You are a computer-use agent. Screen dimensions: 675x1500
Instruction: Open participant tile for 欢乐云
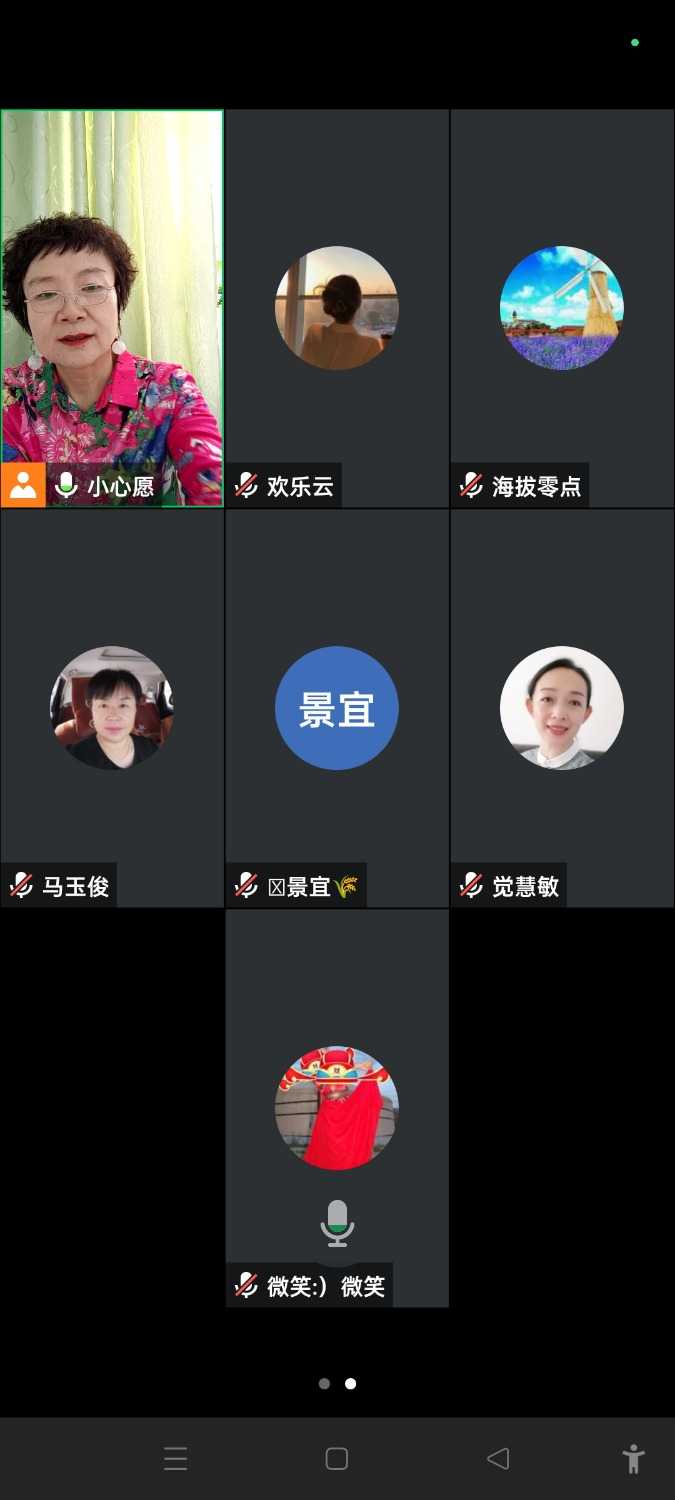click(x=337, y=308)
